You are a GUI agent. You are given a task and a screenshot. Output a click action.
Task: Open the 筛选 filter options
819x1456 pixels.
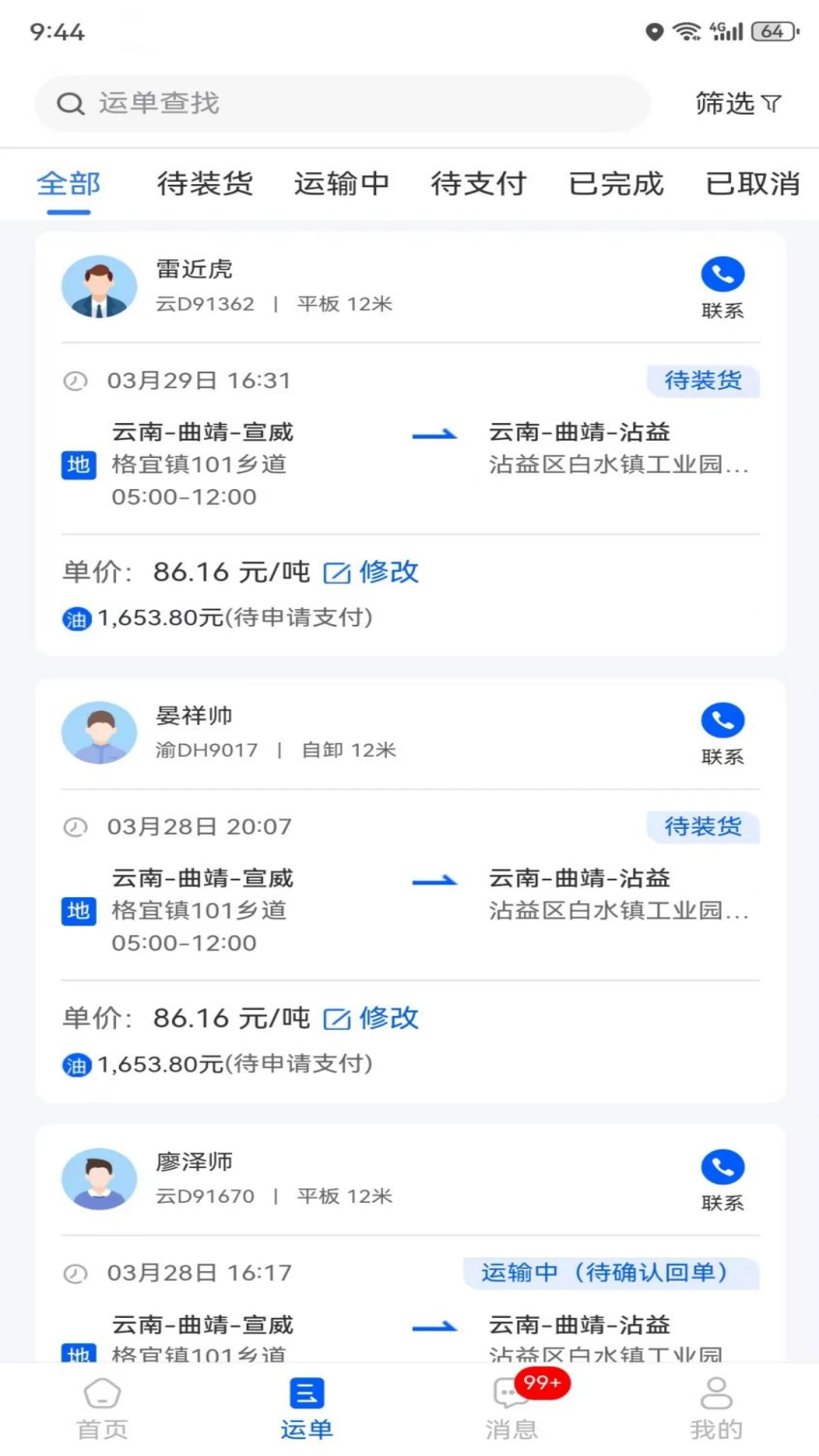pyautogui.click(x=736, y=105)
